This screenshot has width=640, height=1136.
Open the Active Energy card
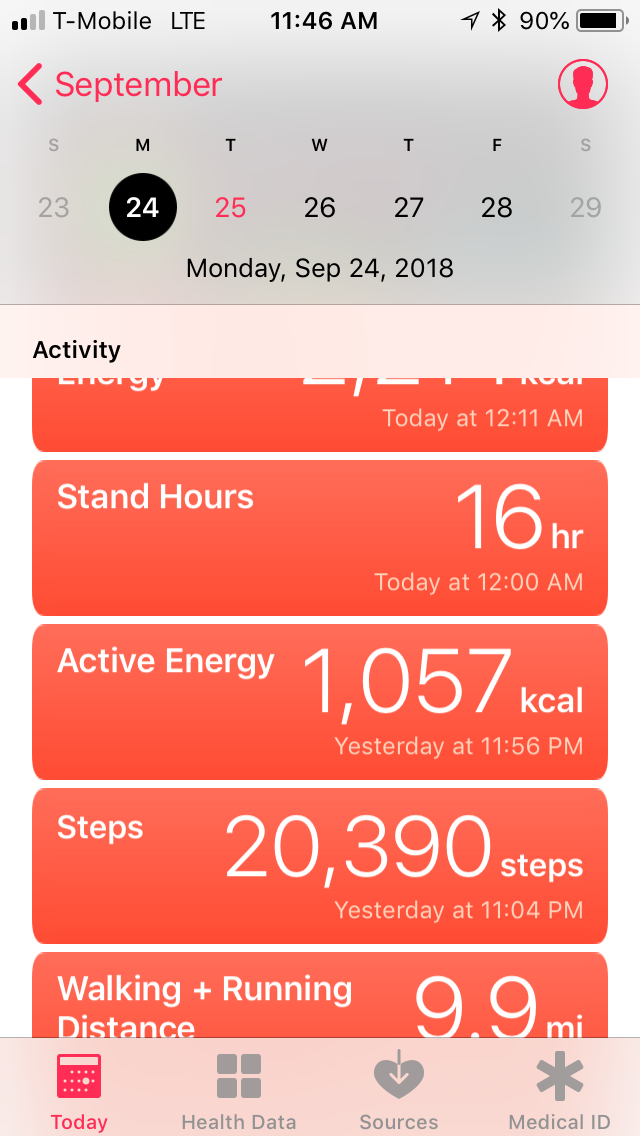[320, 702]
